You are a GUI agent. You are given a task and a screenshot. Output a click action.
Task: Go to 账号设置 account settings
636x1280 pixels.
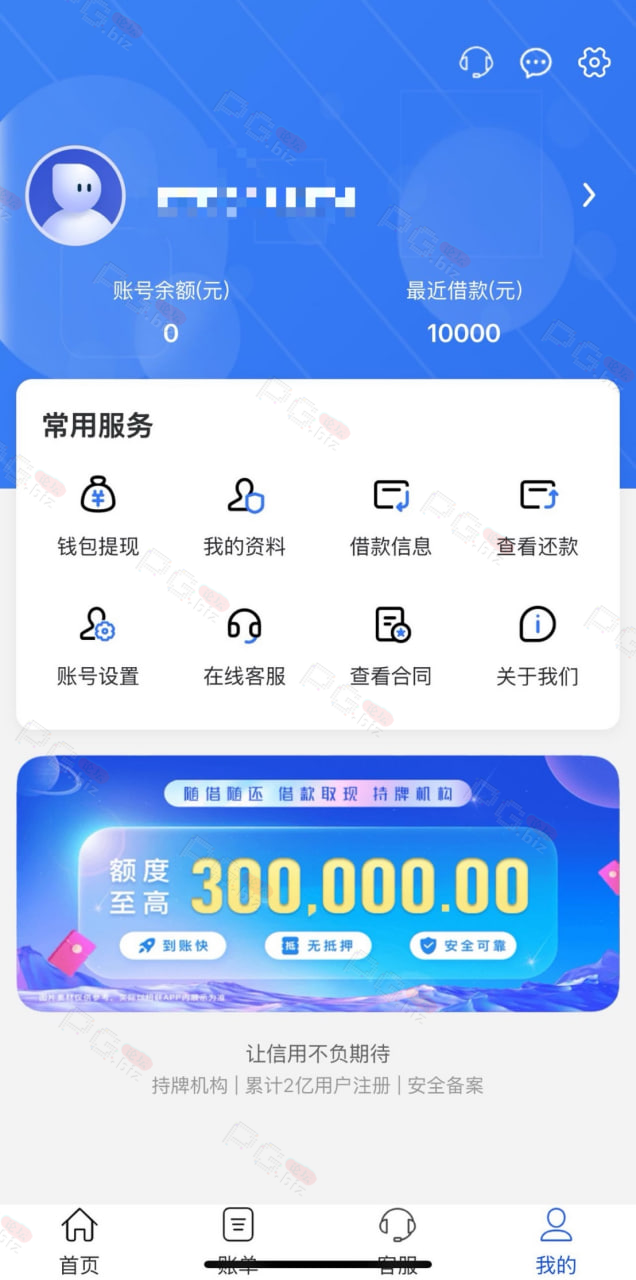[x=98, y=647]
